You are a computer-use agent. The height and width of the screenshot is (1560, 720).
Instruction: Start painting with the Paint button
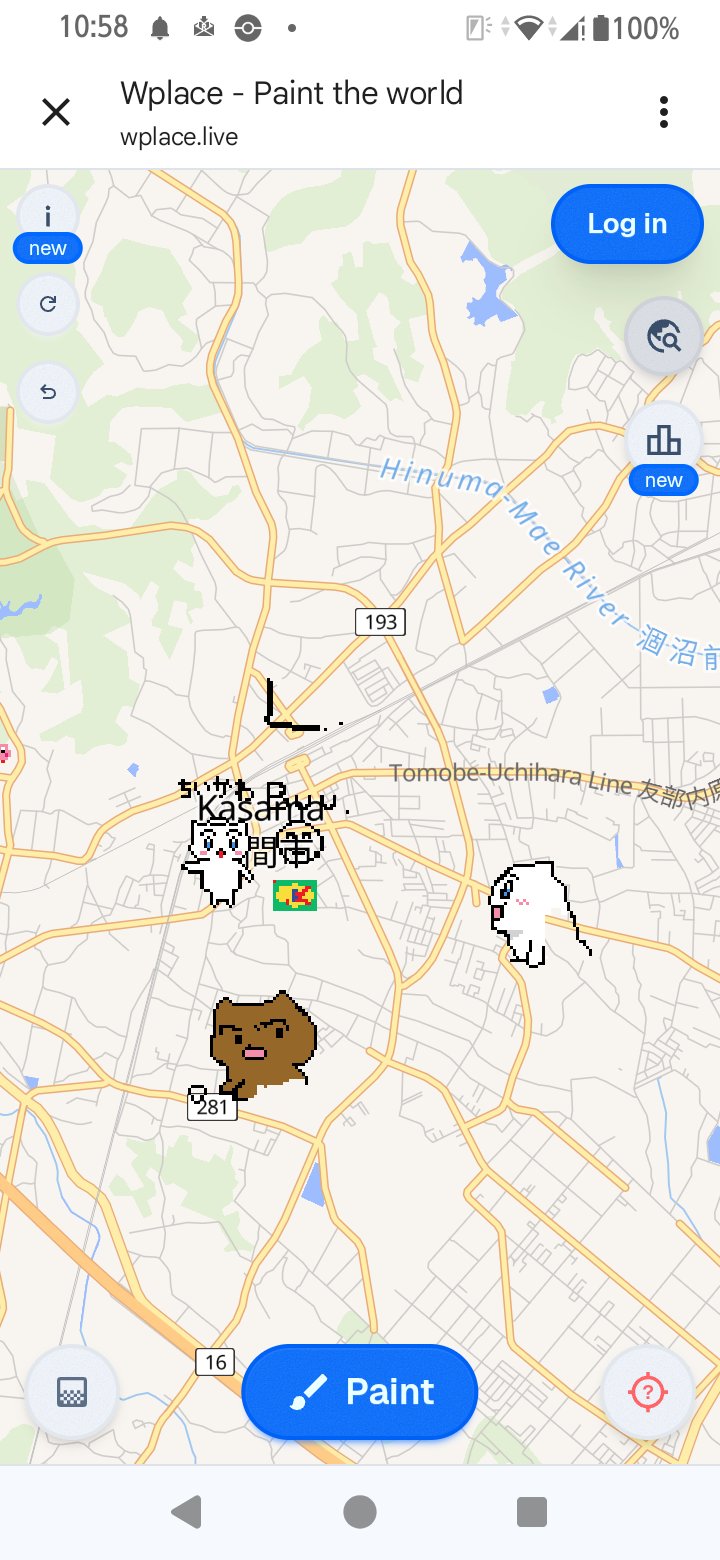360,1391
